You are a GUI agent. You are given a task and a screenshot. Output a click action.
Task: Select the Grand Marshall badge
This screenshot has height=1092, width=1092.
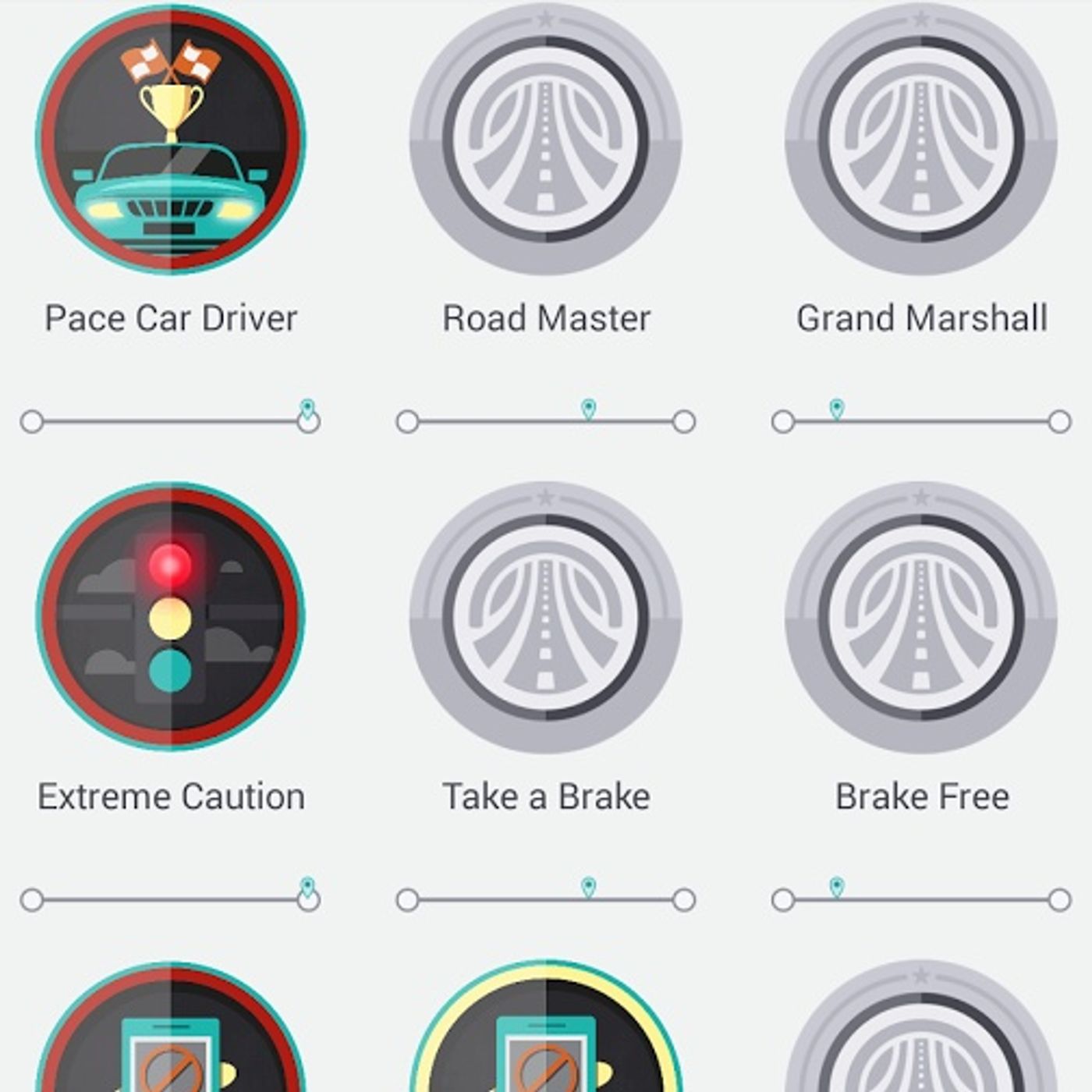(921, 140)
